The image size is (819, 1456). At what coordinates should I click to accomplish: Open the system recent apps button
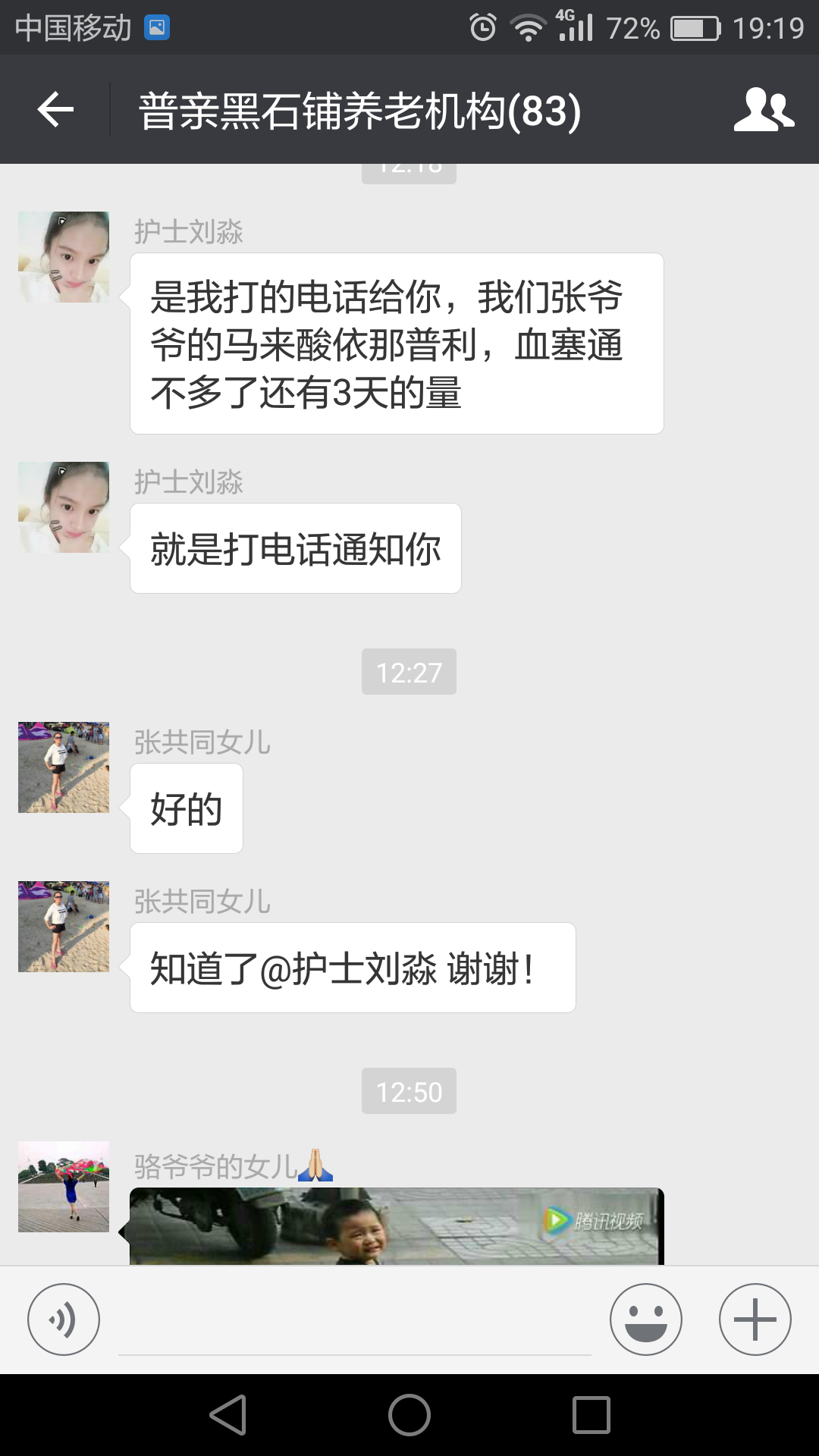591,1415
